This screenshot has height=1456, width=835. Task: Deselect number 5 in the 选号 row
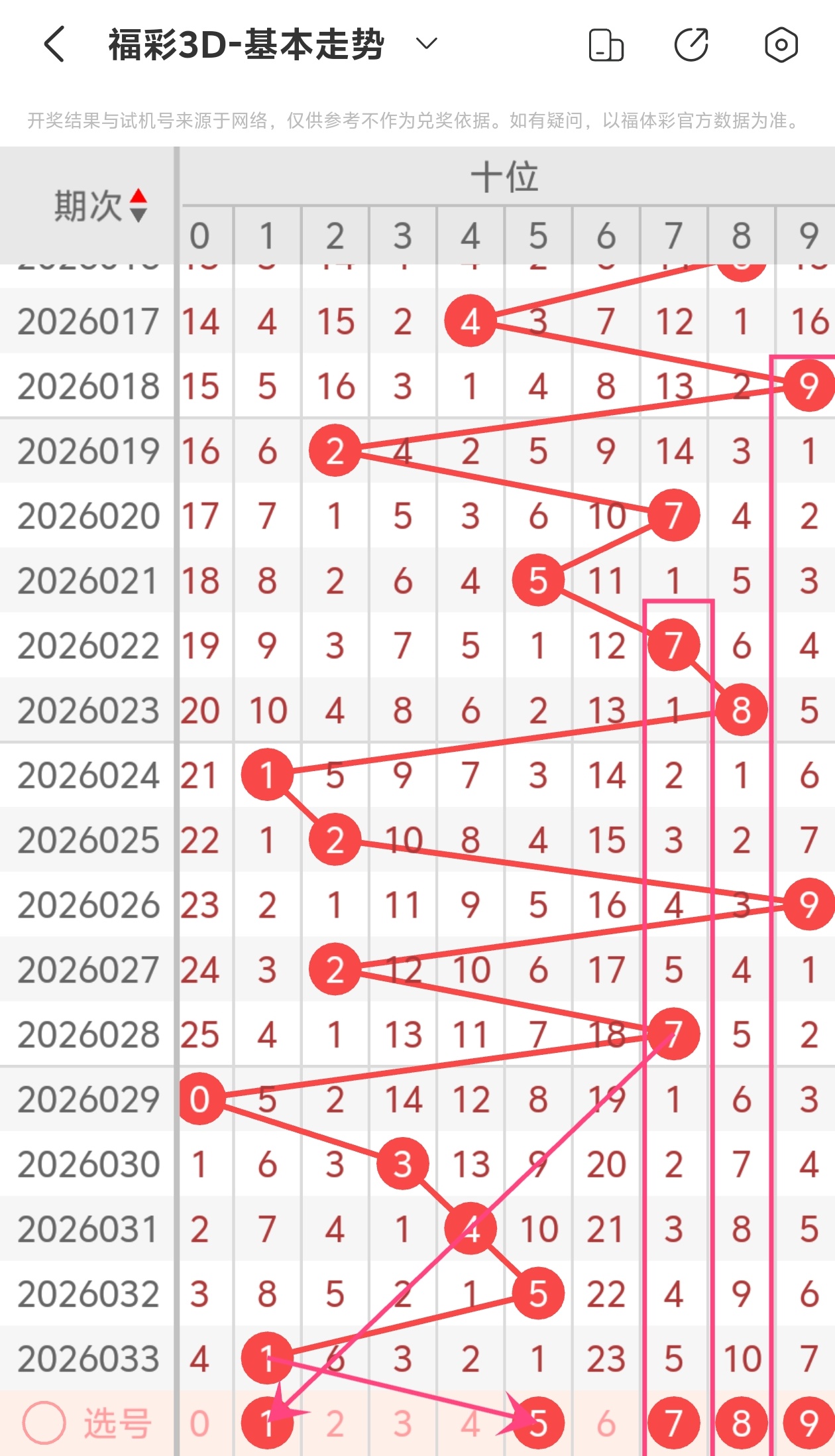tap(538, 1424)
